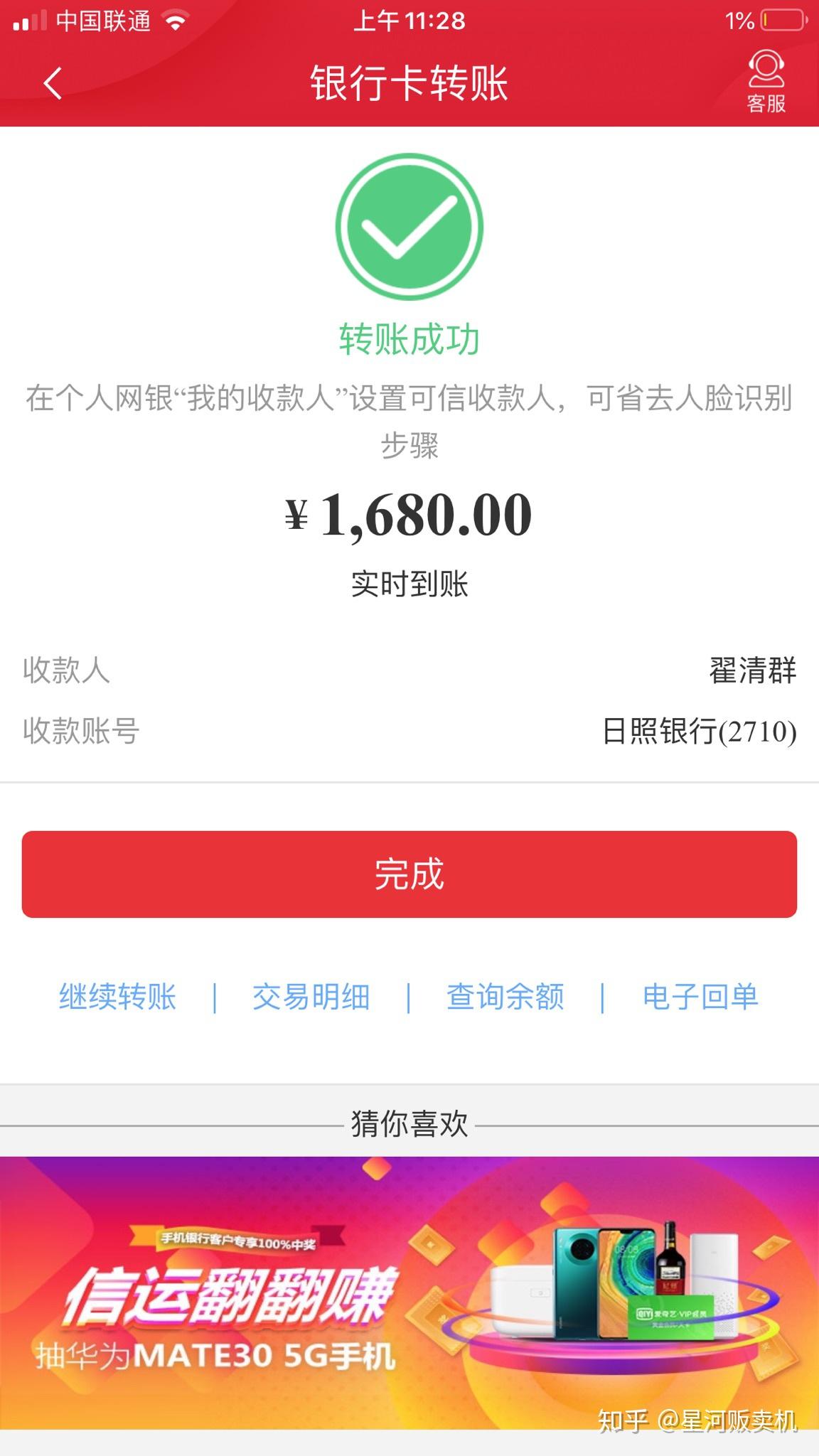Image resolution: width=819 pixels, height=1456 pixels.
Task: Tap the clock showing 上午 11:28
Action: tap(409, 21)
